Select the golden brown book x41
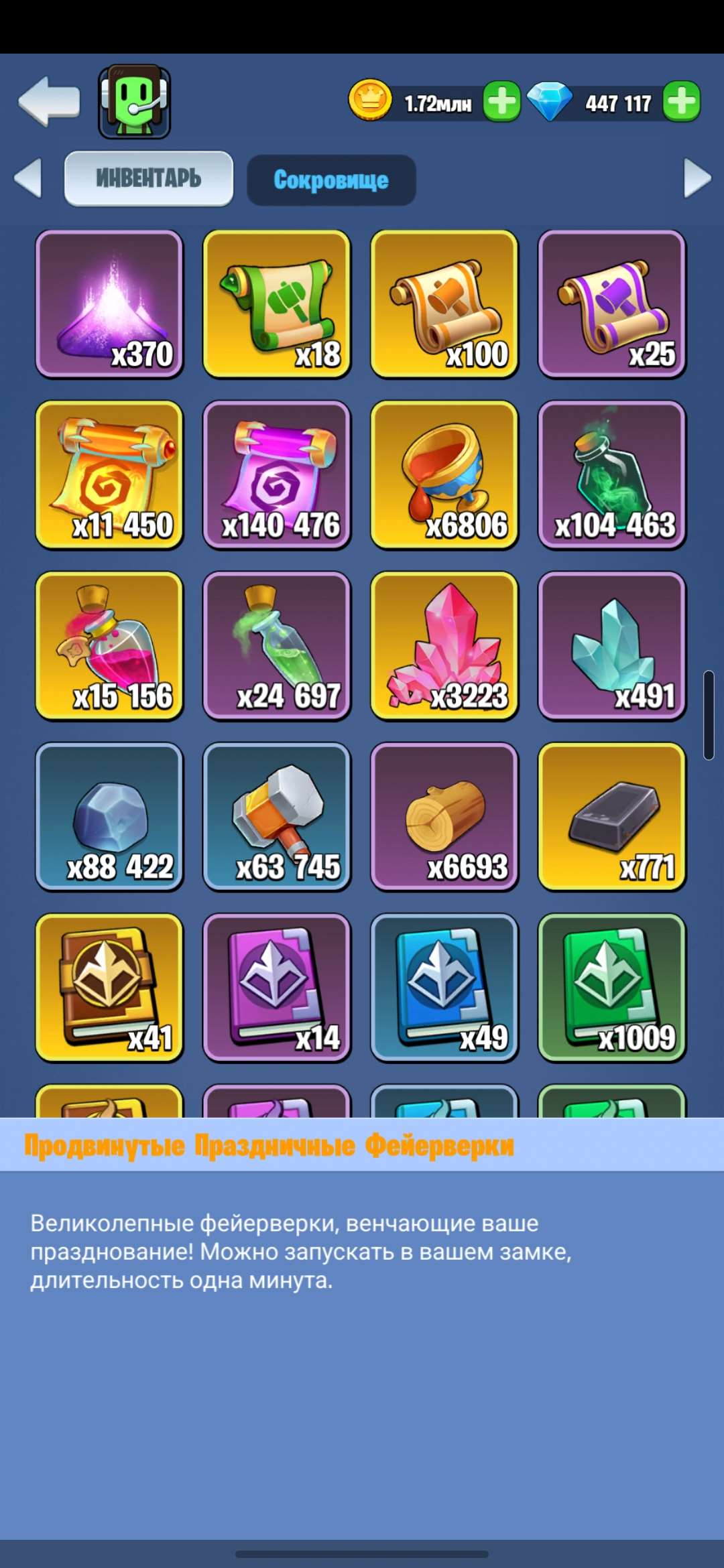724x1568 pixels. click(109, 988)
